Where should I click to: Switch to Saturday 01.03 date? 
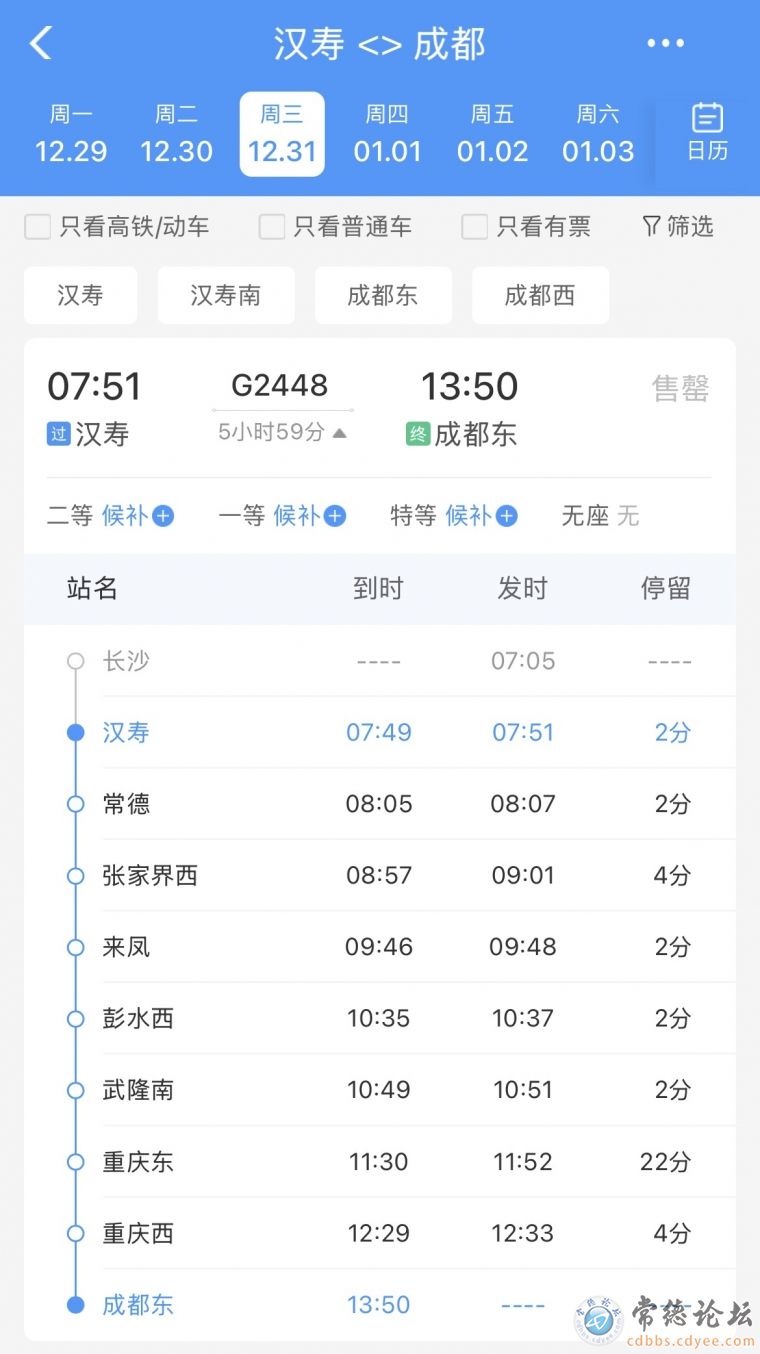point(598,135)
